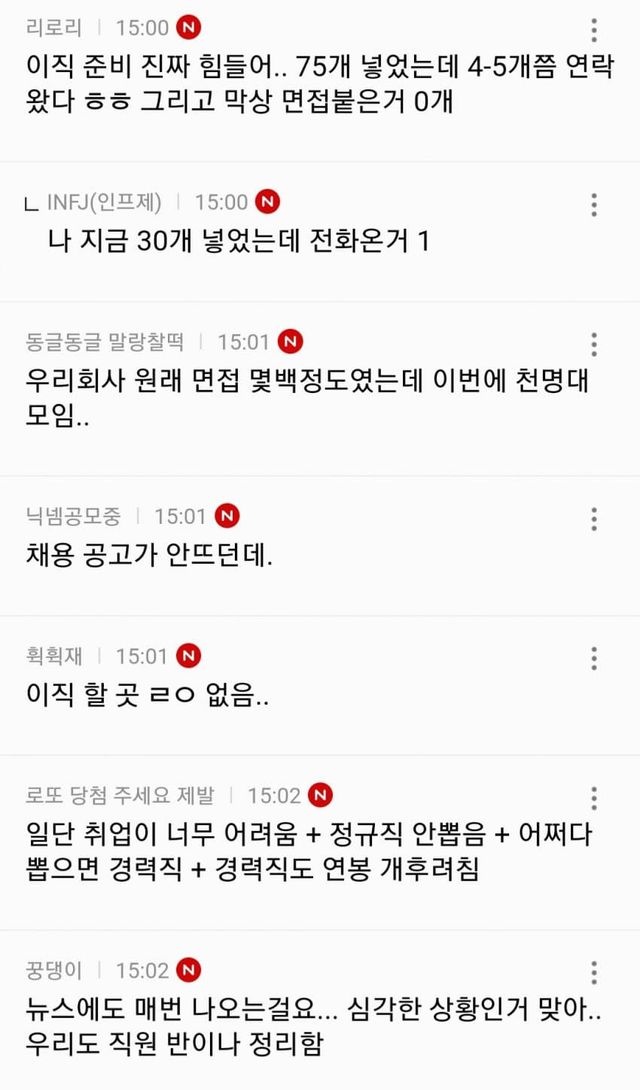Open the three-dot menu on 로또 당첨 주세요 제발's comment
The image size is (640, 1090).
[594, 798]
